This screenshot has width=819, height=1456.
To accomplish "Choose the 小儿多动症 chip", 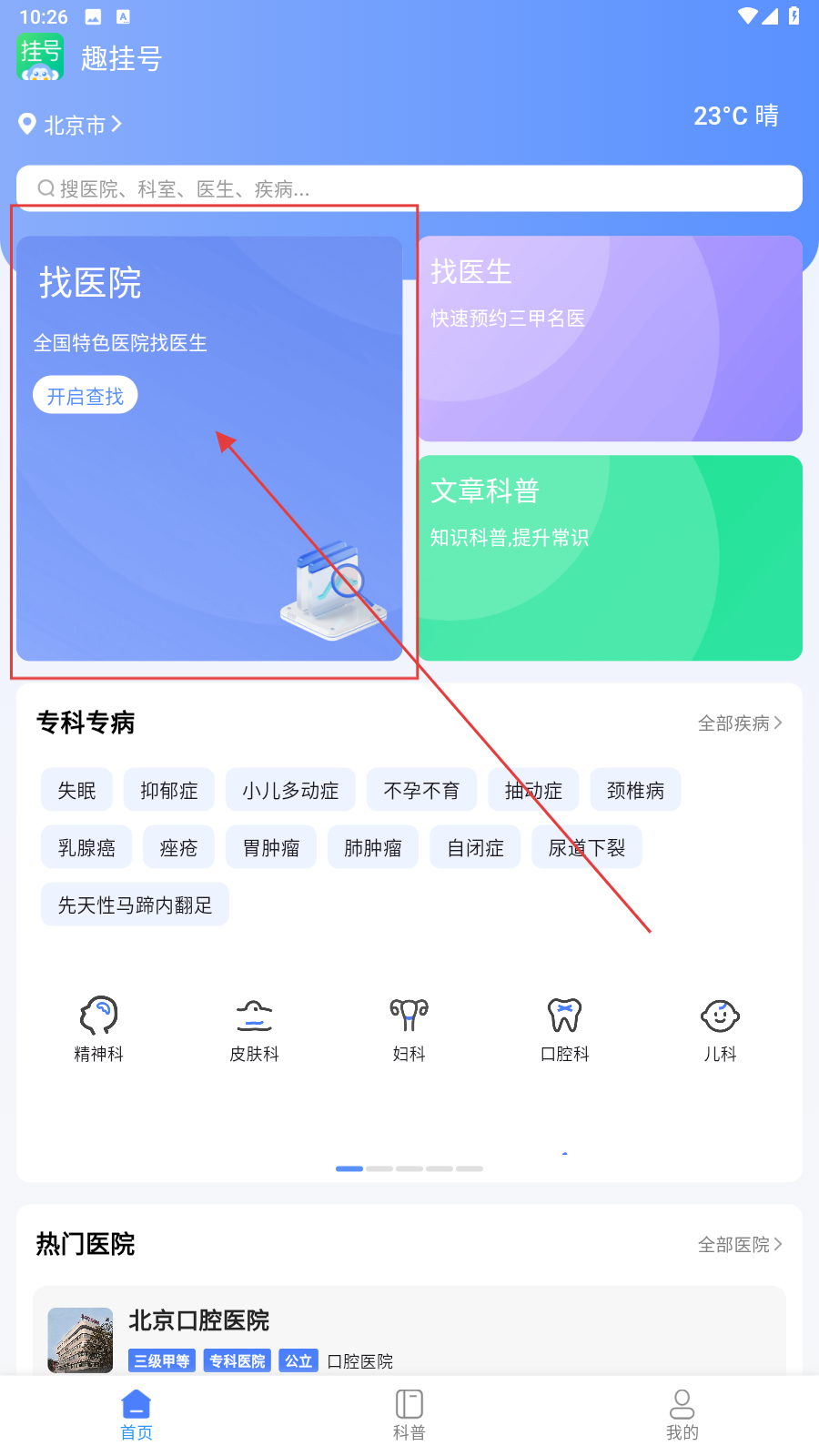I will (290, 790).
